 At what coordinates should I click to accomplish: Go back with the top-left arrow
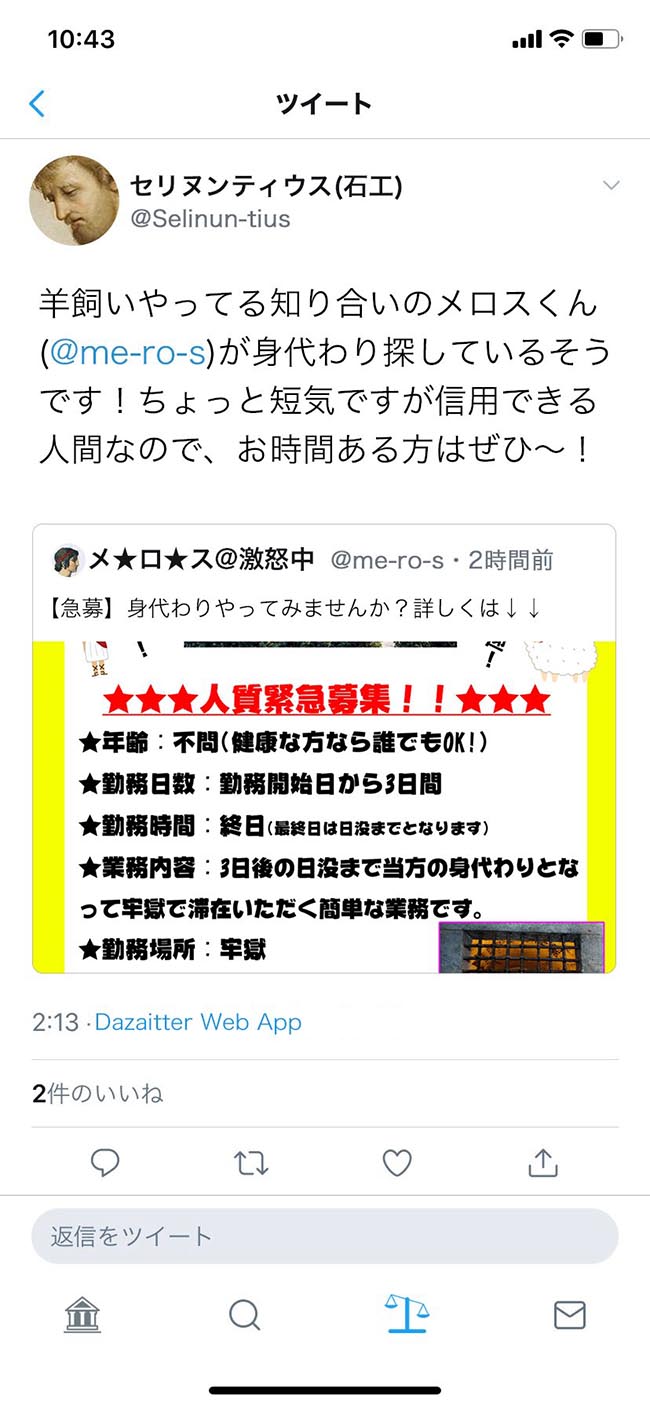[x=38, y=103]
